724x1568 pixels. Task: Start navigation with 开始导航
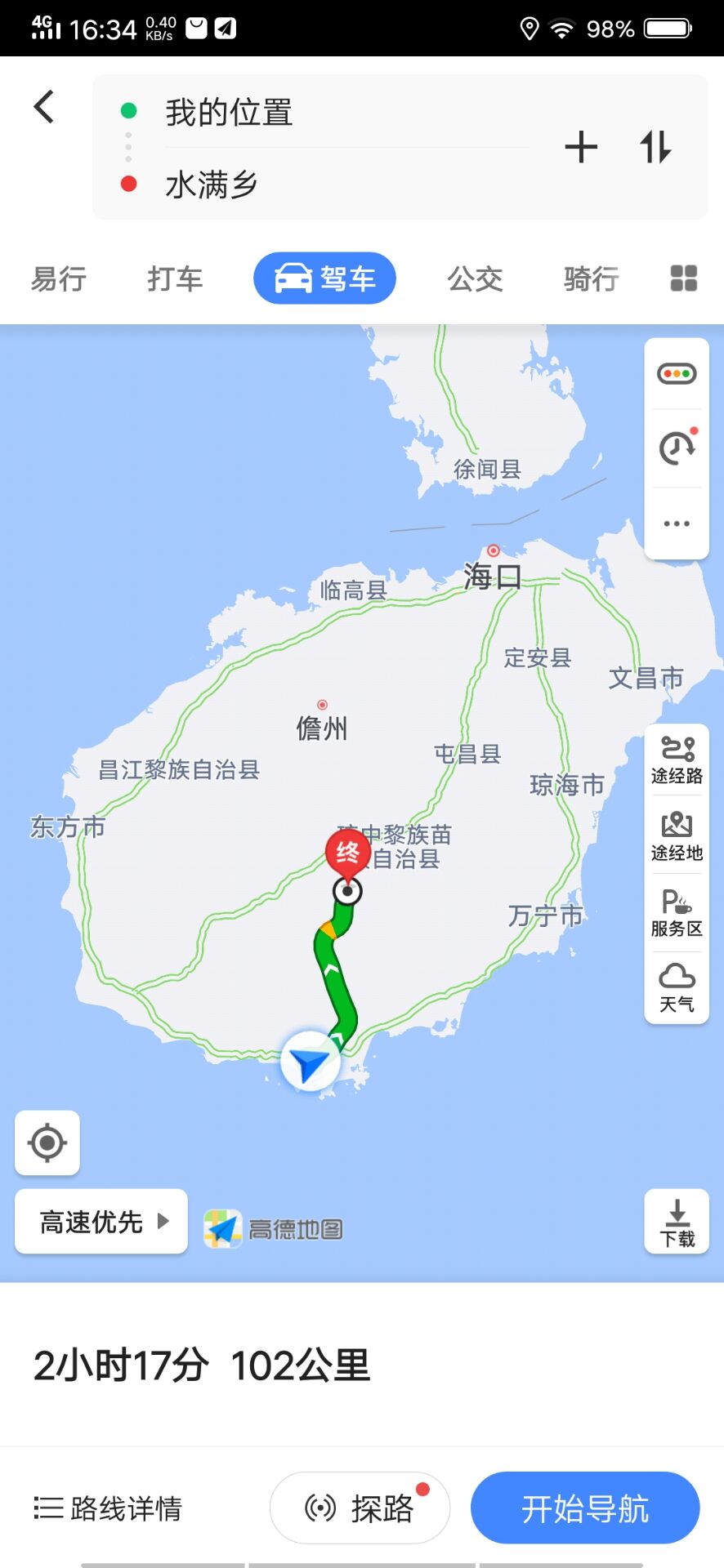[585, 1508]
